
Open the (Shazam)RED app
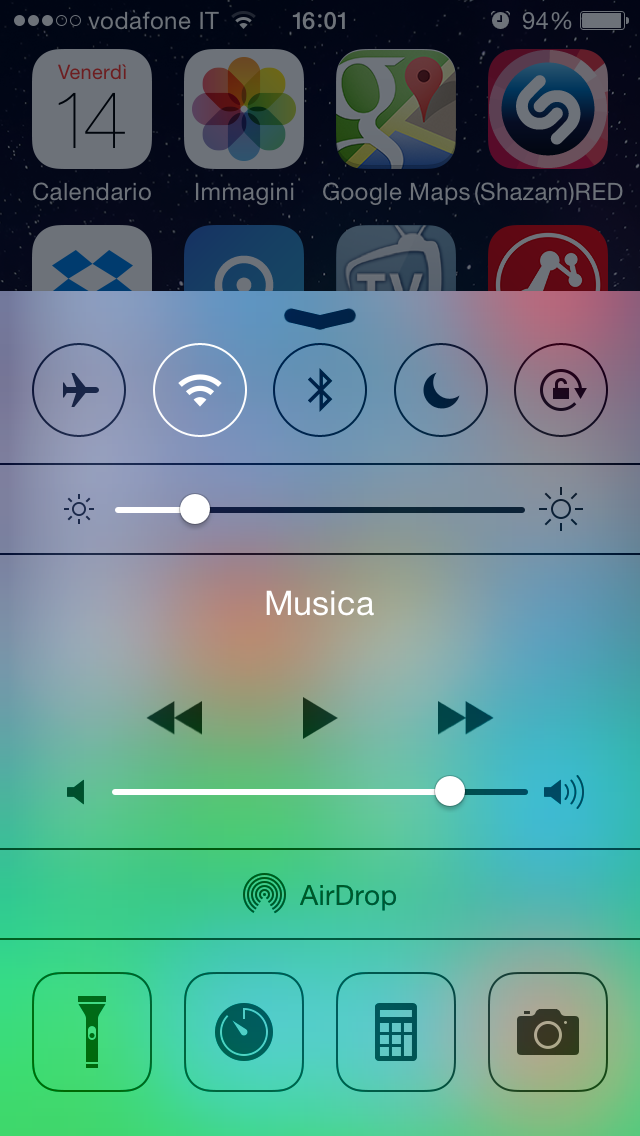tap(548, 109)
